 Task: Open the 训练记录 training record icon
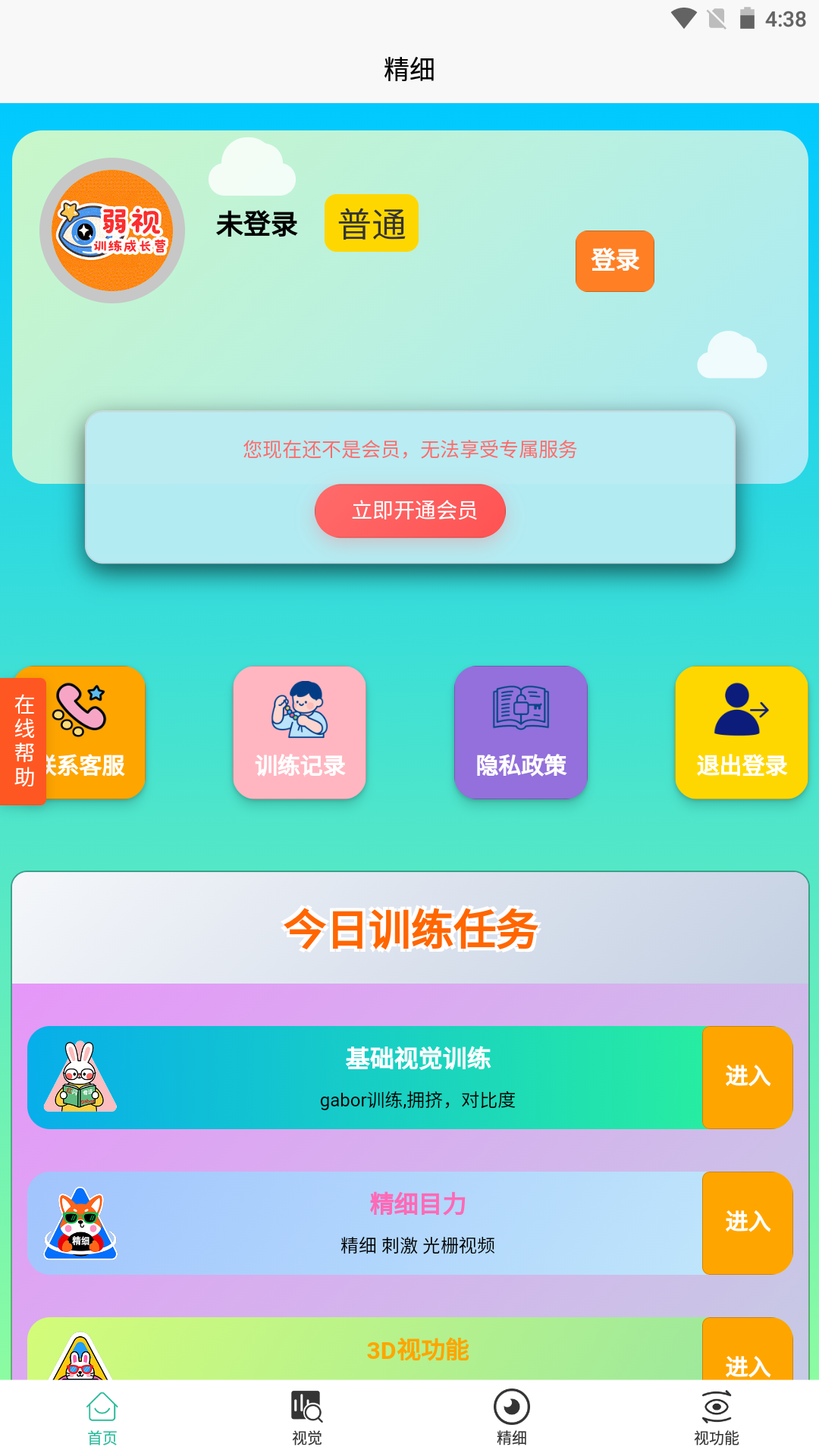click(299, 732)
